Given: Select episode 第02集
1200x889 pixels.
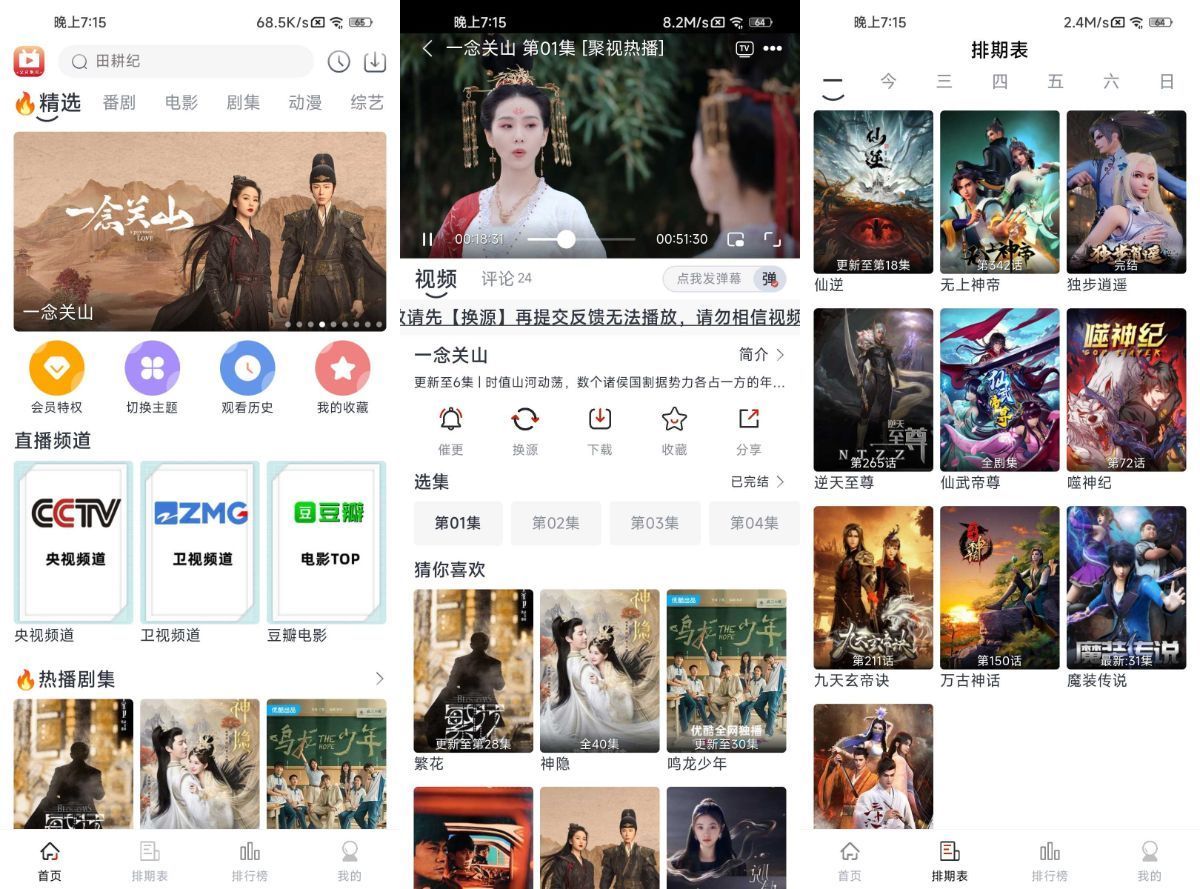Looking at the screenshot, I should pos(555,523).
